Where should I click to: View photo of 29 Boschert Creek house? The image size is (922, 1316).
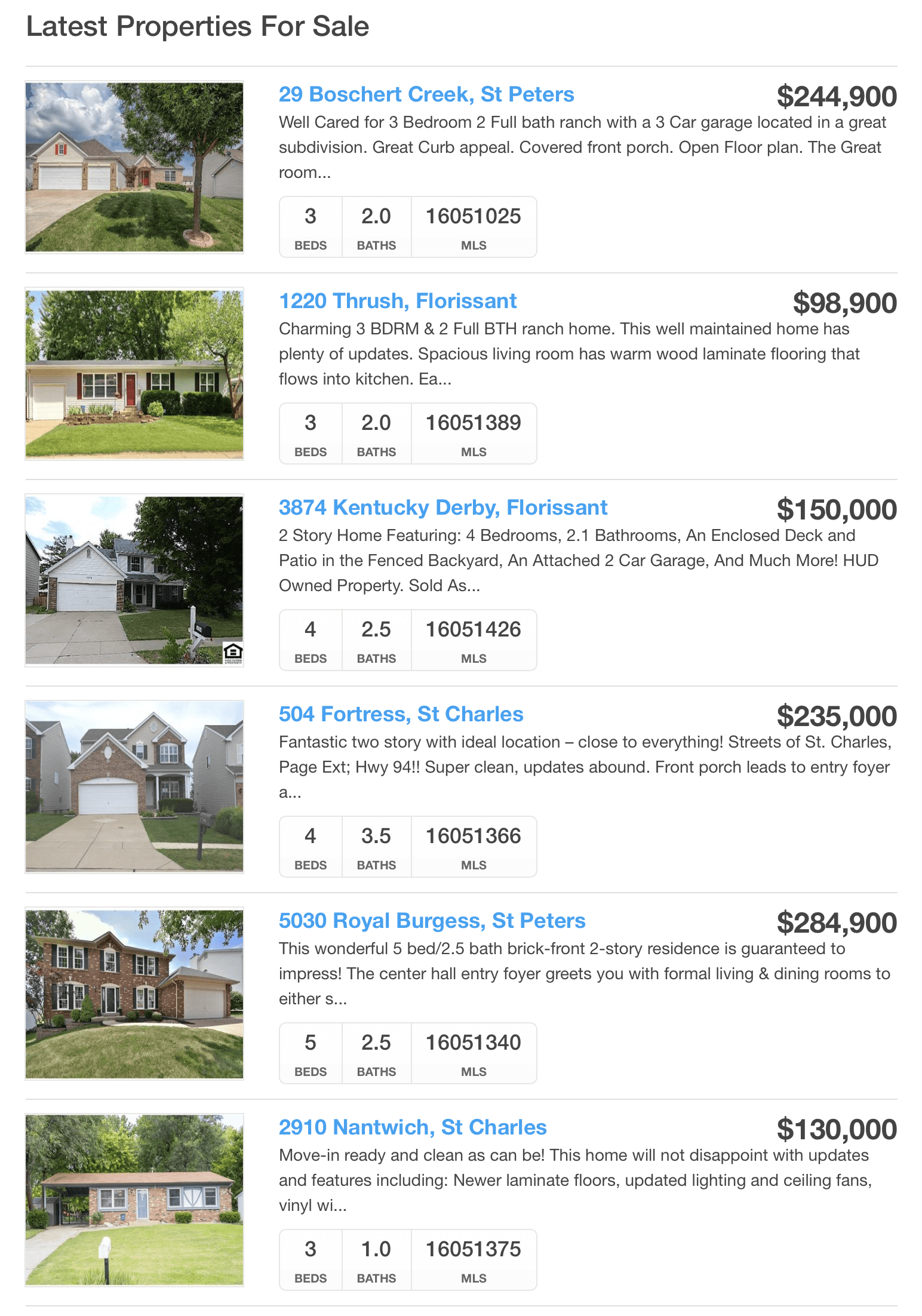134,167
